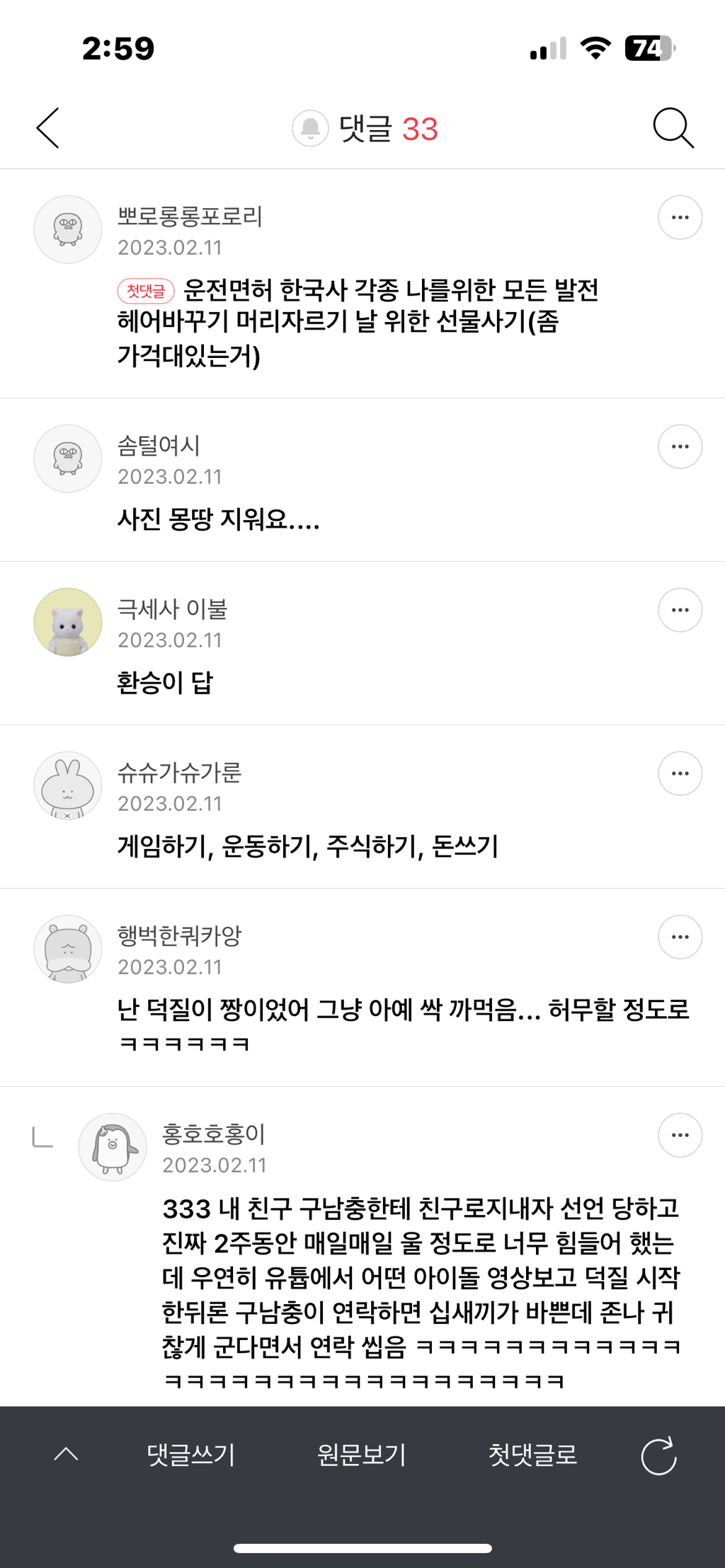Open more options on 슈슈가슈가룬's comment

pos(680,773)
